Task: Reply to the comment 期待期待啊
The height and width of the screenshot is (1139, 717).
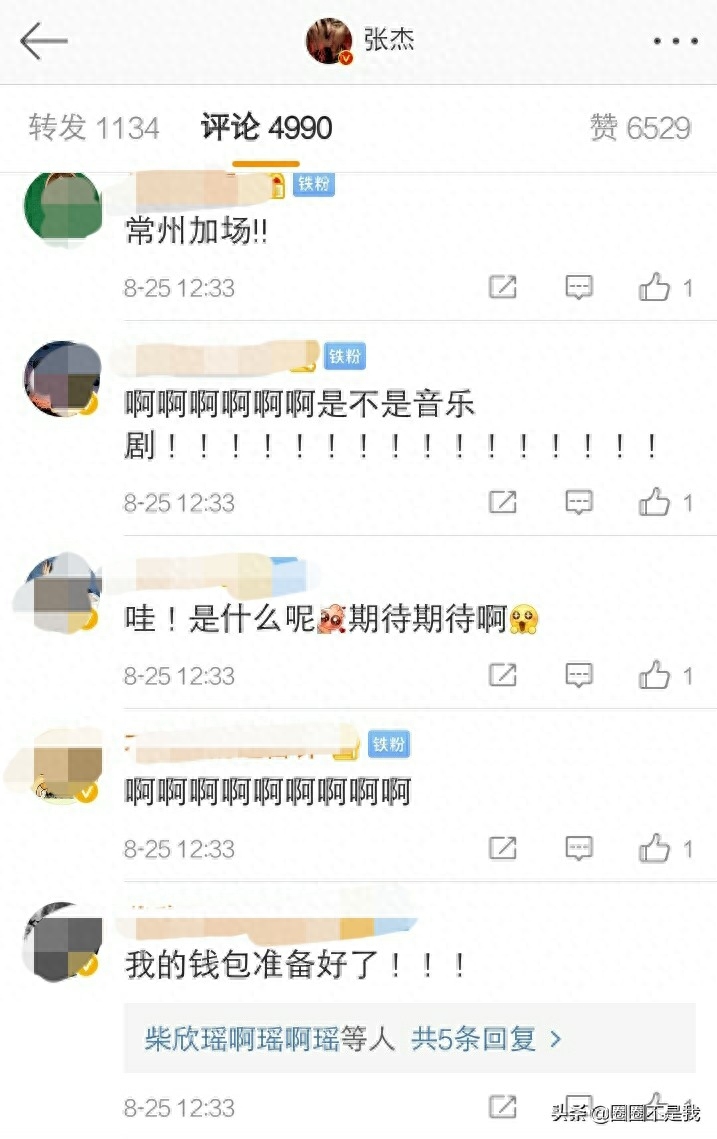Action: 579,676
